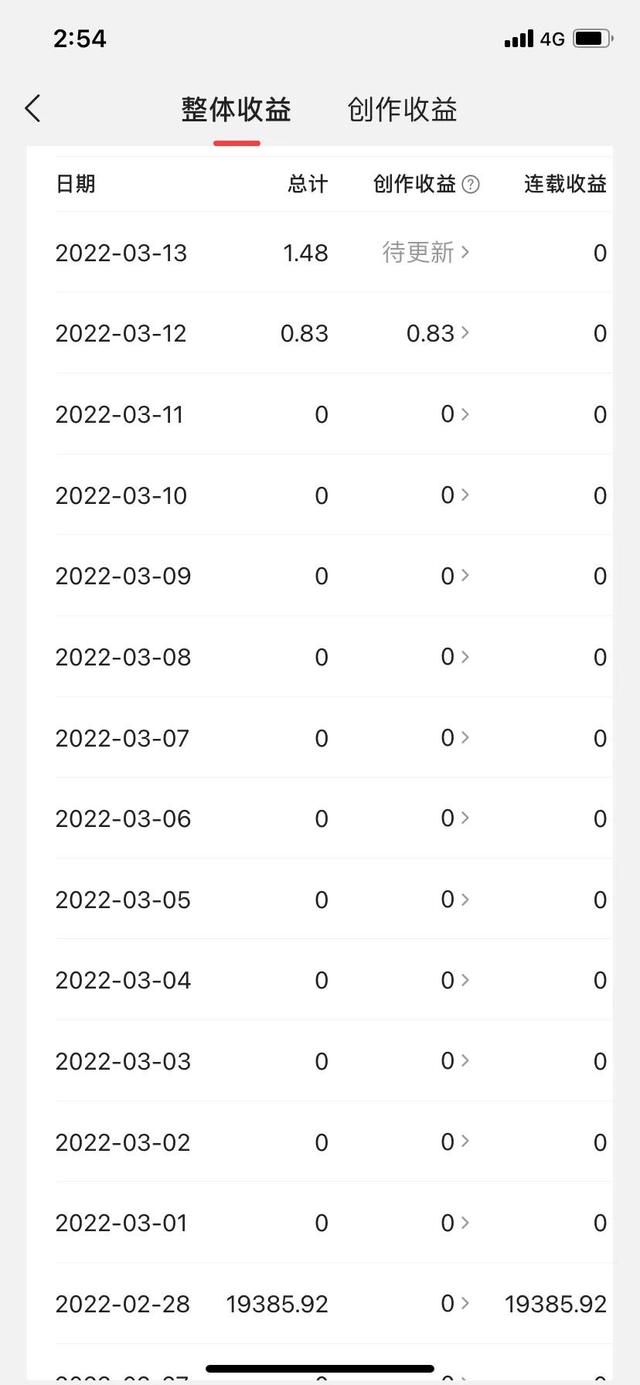The image size is (640, 1385).
Task: Open 创作收益 details for 2022-03-01
Action: (455, 1223)
